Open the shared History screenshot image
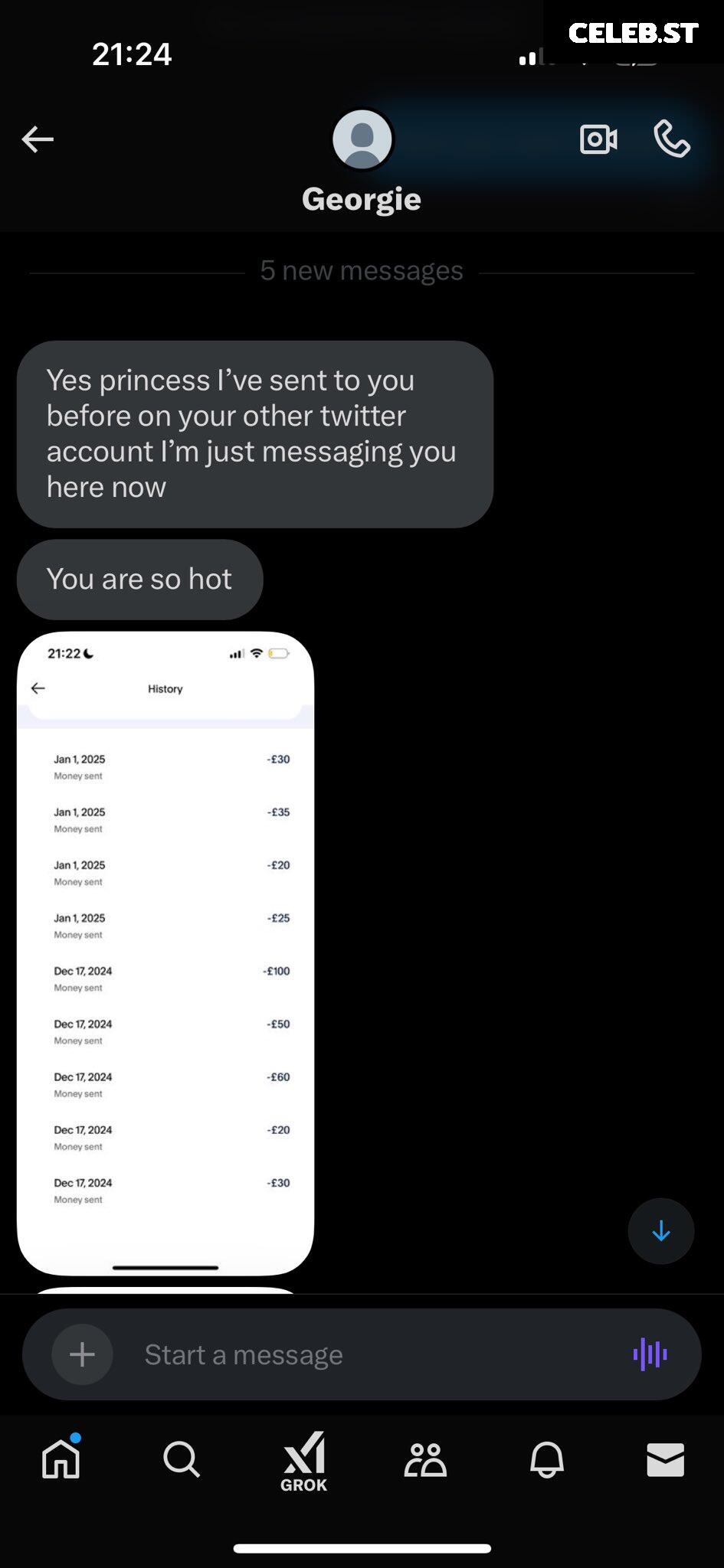724x1568 pixels. pos(165,953)
